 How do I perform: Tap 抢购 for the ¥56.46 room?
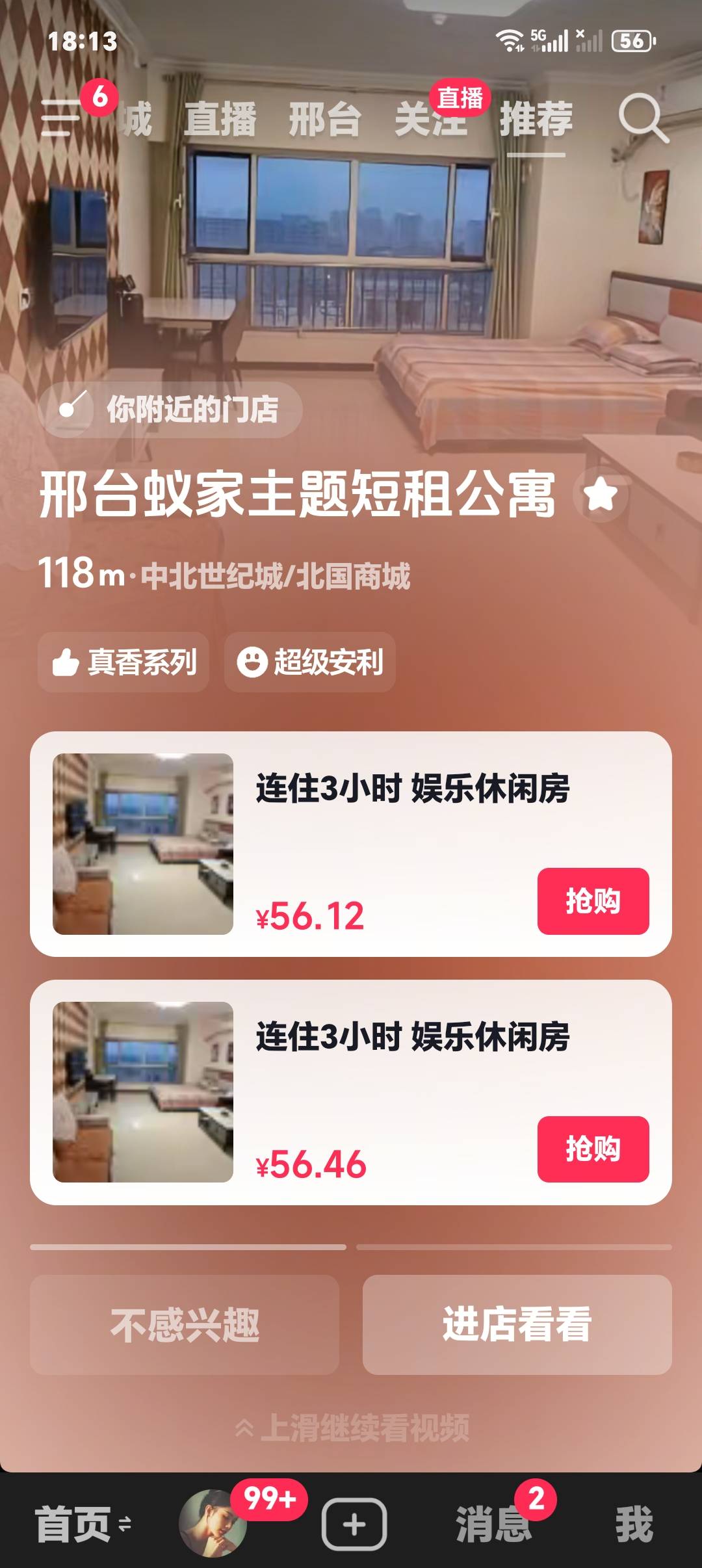[x=593, y=1149]
